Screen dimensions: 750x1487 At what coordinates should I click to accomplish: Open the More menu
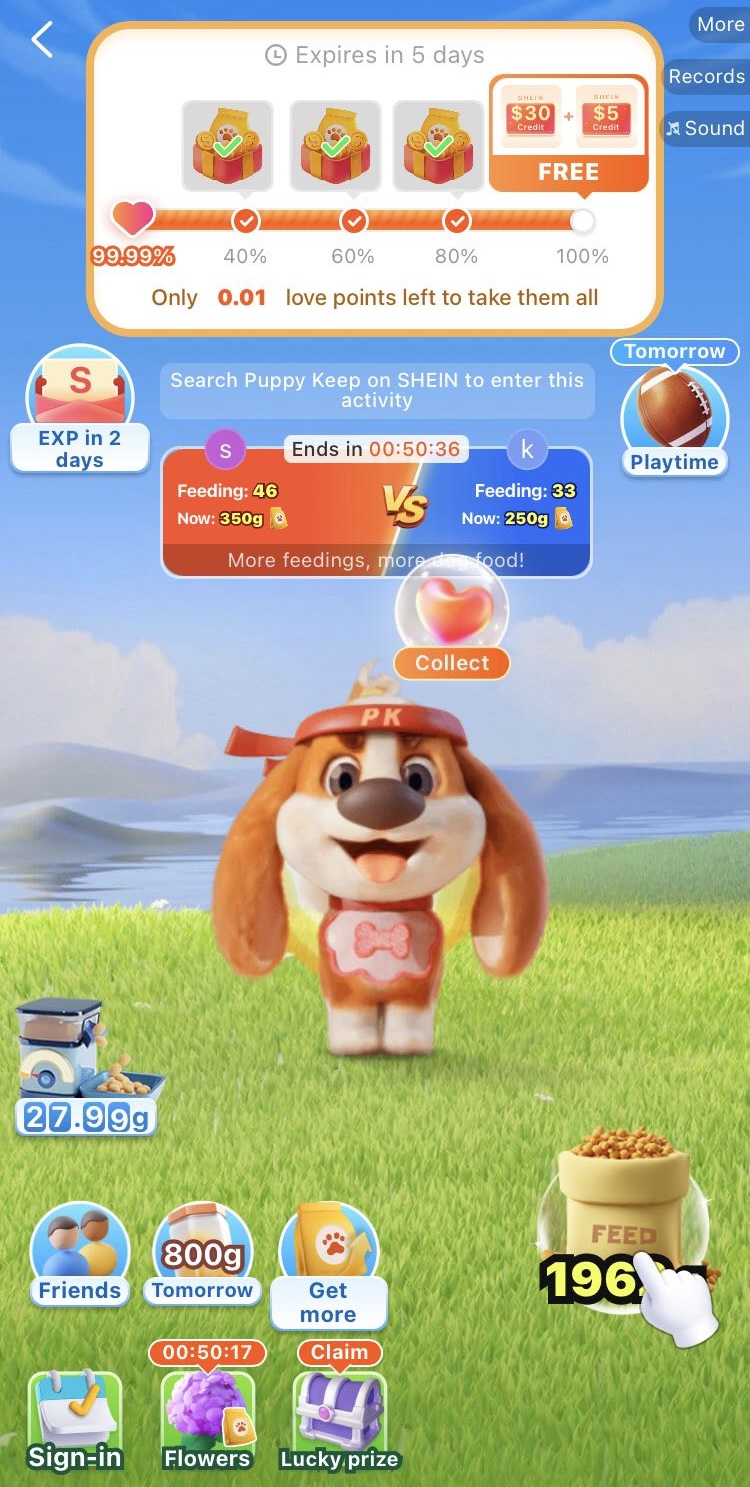tap(720, 25)
